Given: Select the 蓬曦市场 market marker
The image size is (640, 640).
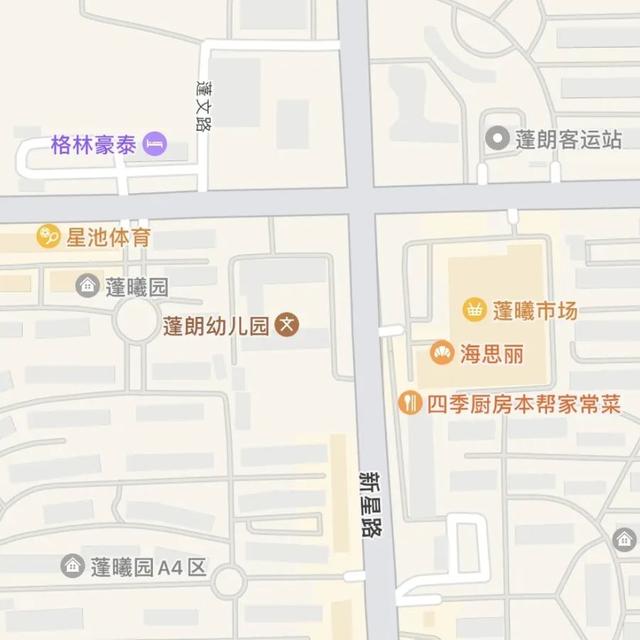Looking at the screenshot, I should pyautogui.click(x=474, y=310).
